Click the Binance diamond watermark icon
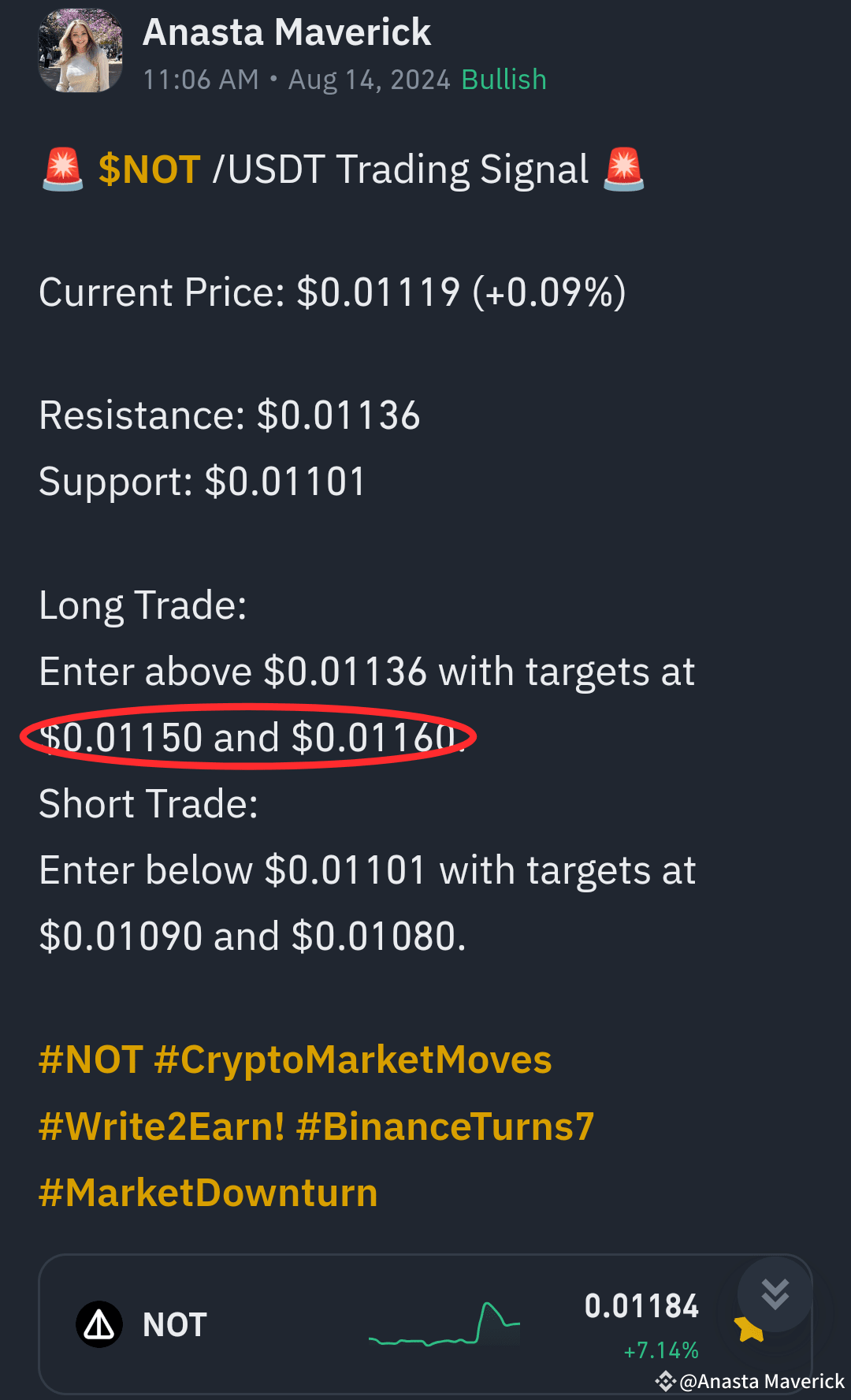 click(666, 1381)
